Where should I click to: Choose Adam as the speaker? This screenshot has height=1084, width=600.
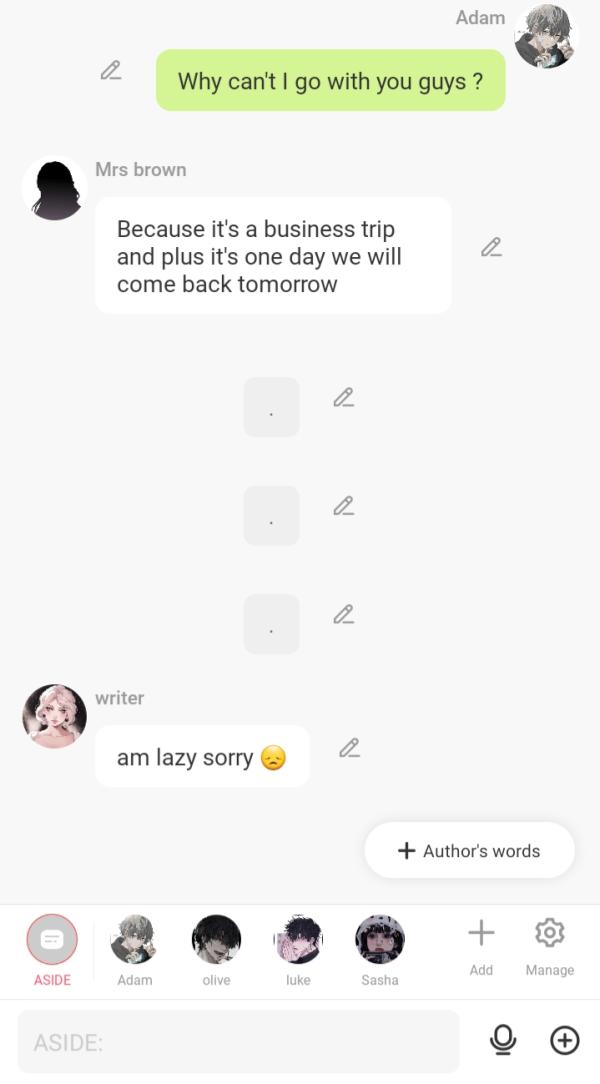(x=134, y=950)
